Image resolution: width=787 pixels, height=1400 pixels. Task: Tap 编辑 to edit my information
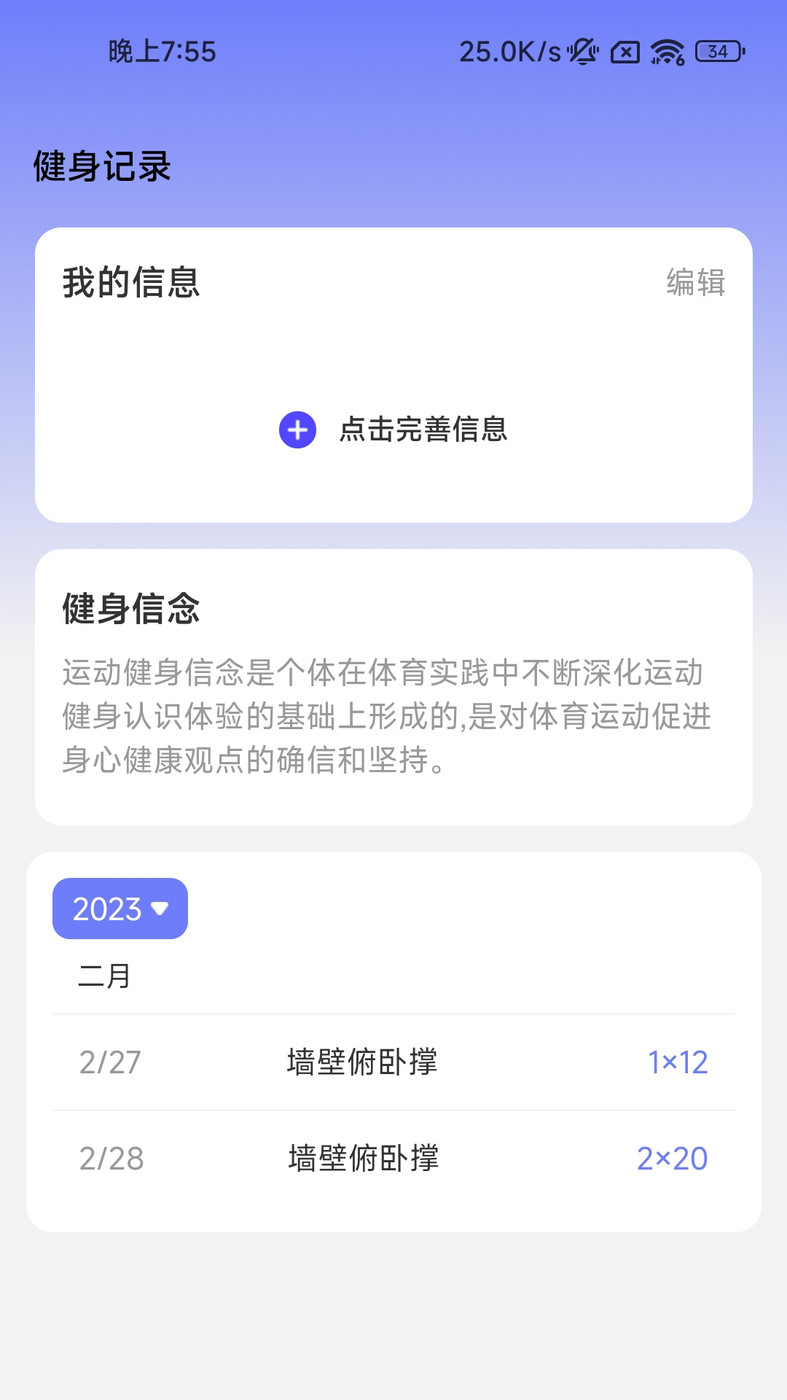pyautogui.click(x=696, y=283)
